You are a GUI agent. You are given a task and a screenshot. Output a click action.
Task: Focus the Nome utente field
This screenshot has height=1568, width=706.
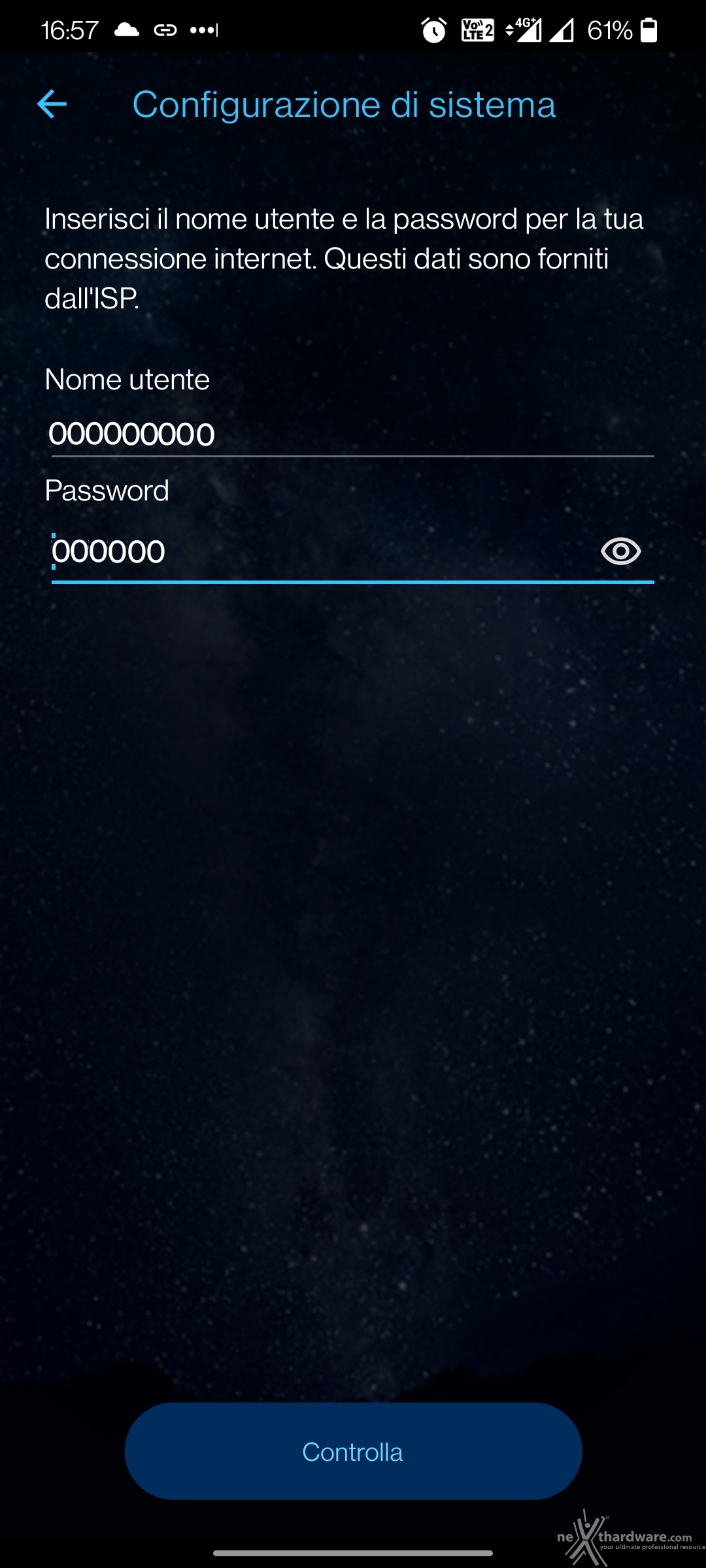(352, 434)
